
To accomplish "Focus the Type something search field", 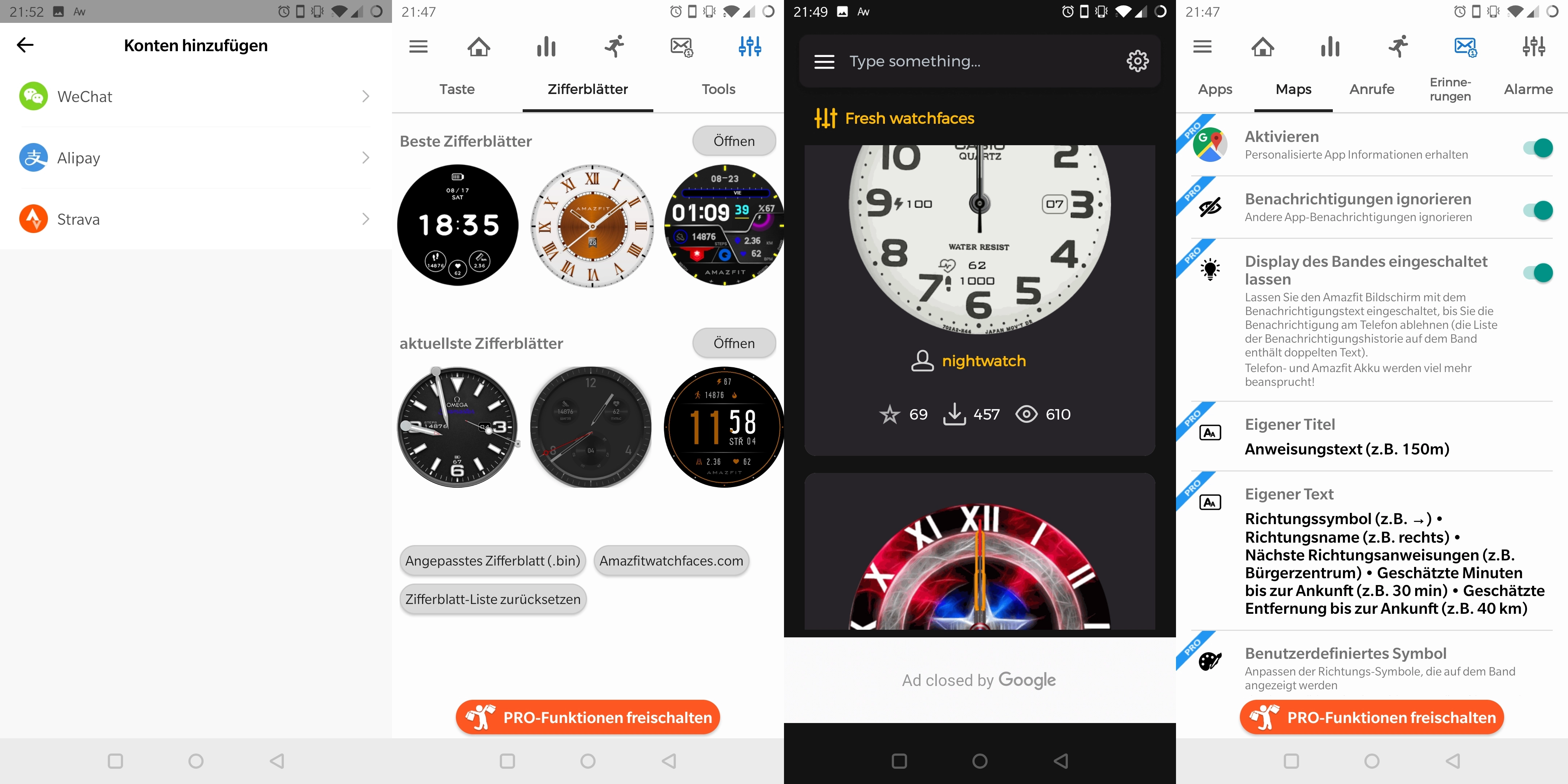I will [974, 61].
